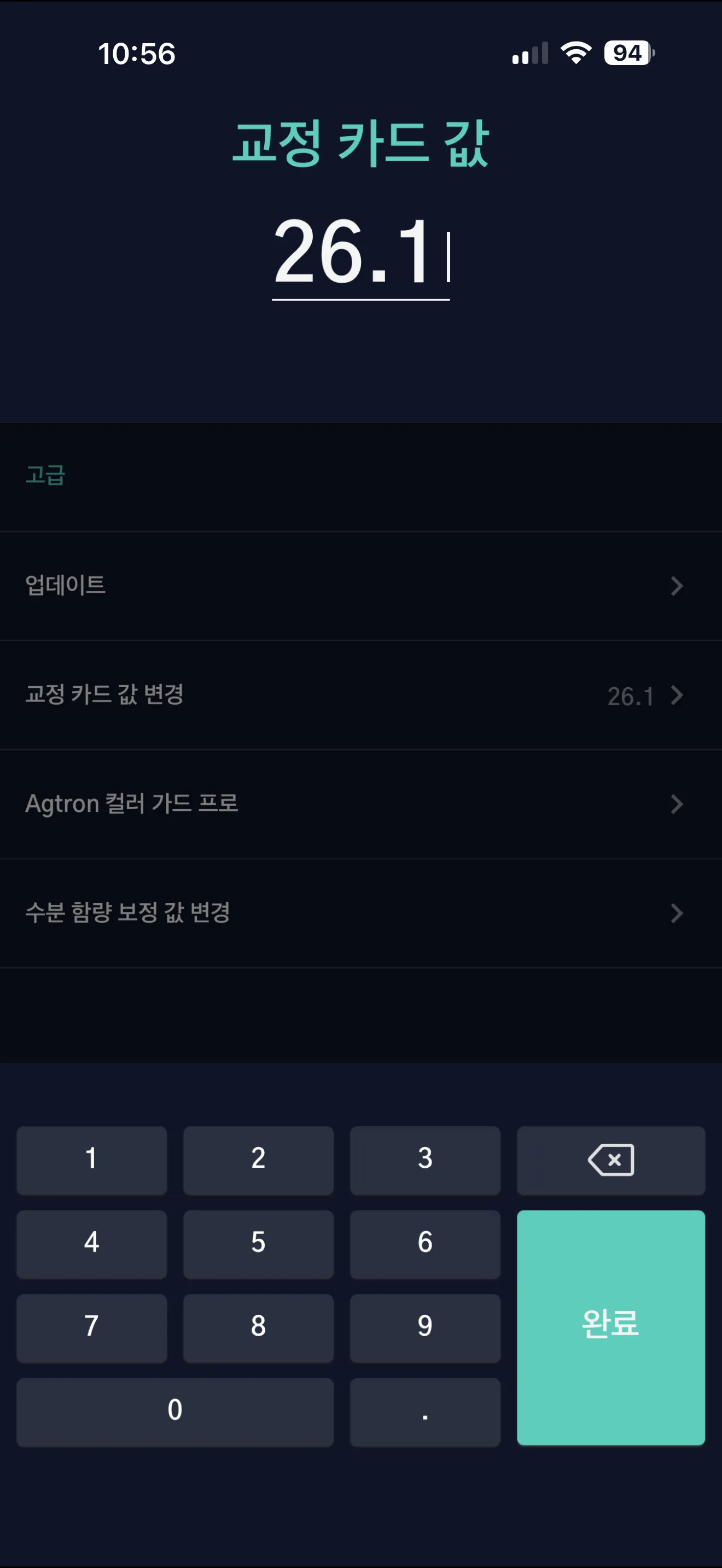Tap the calibration card value field showing 26.1
The width and height of the screenshot is (722, 1568).
point(359,253)
